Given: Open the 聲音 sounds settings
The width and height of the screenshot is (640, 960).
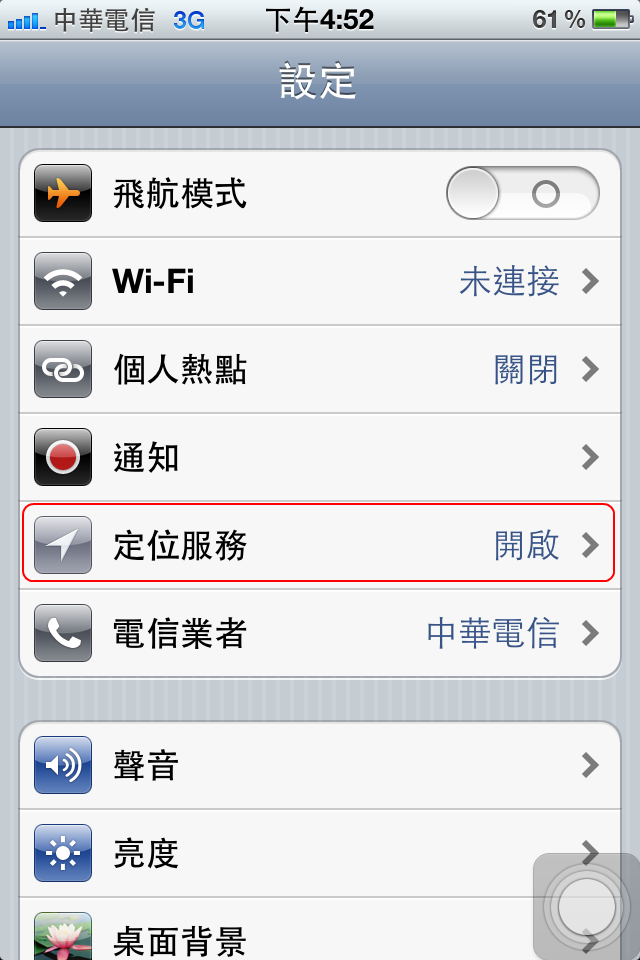Looking at the screenshot, I should [320, 766].
